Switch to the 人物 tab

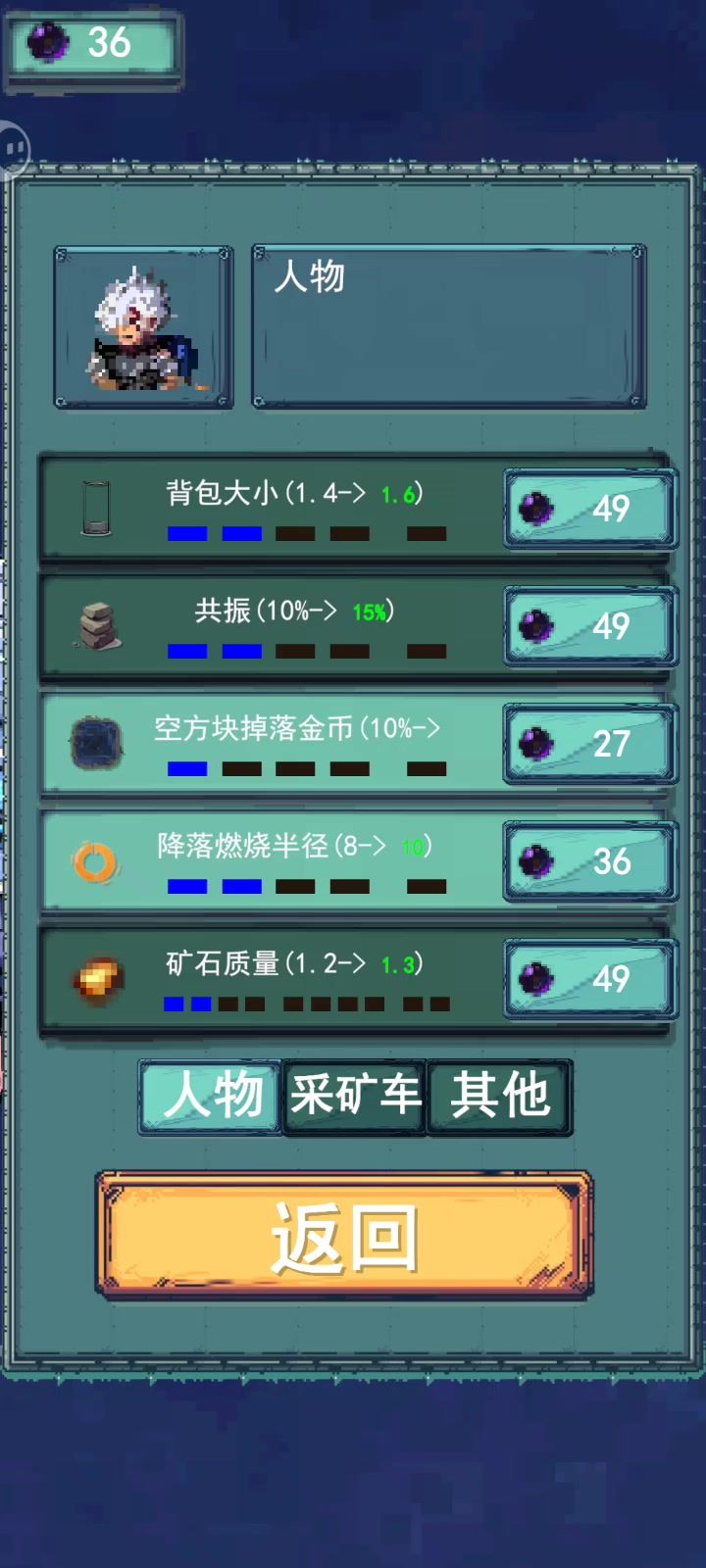[x=212, y=1096]
